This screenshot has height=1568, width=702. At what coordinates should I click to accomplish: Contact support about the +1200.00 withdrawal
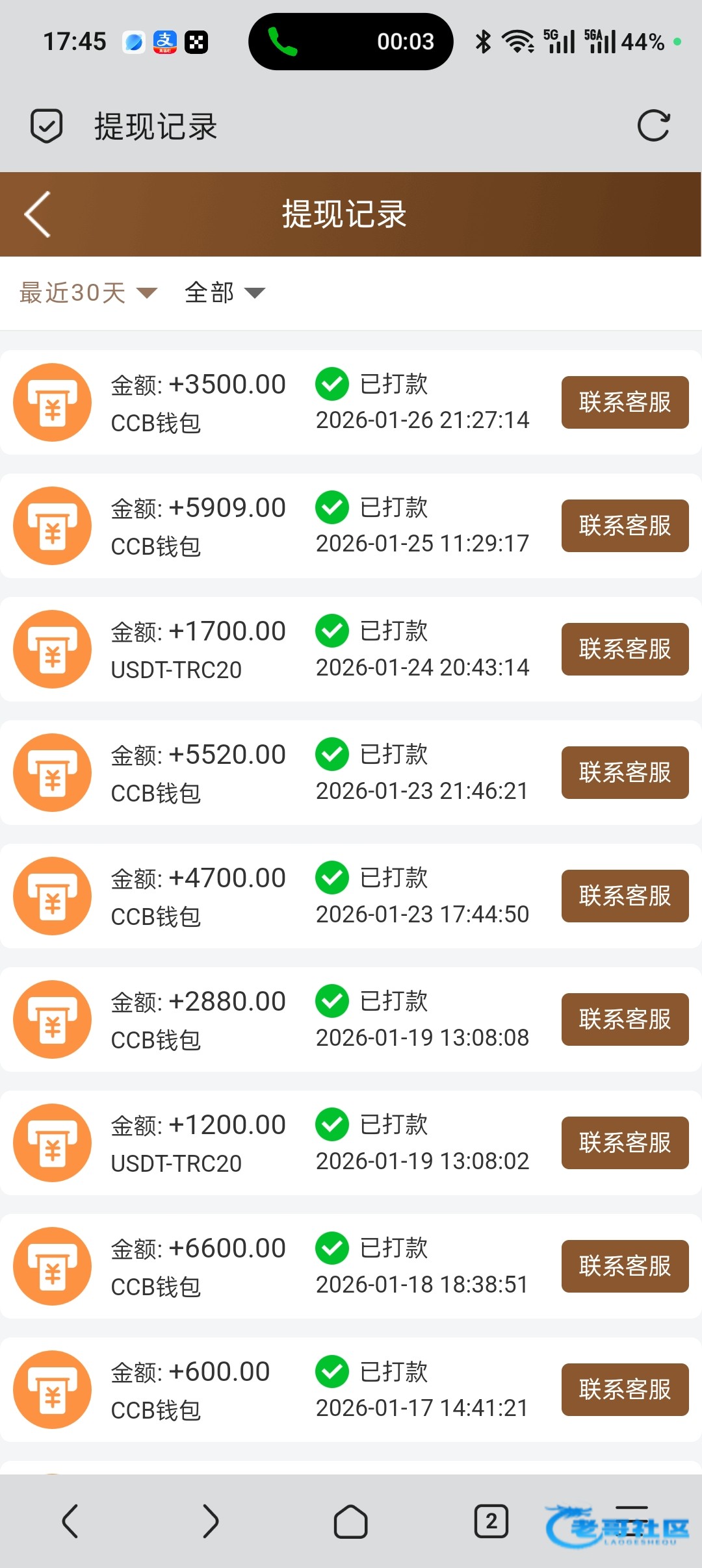coord(625,1143)
